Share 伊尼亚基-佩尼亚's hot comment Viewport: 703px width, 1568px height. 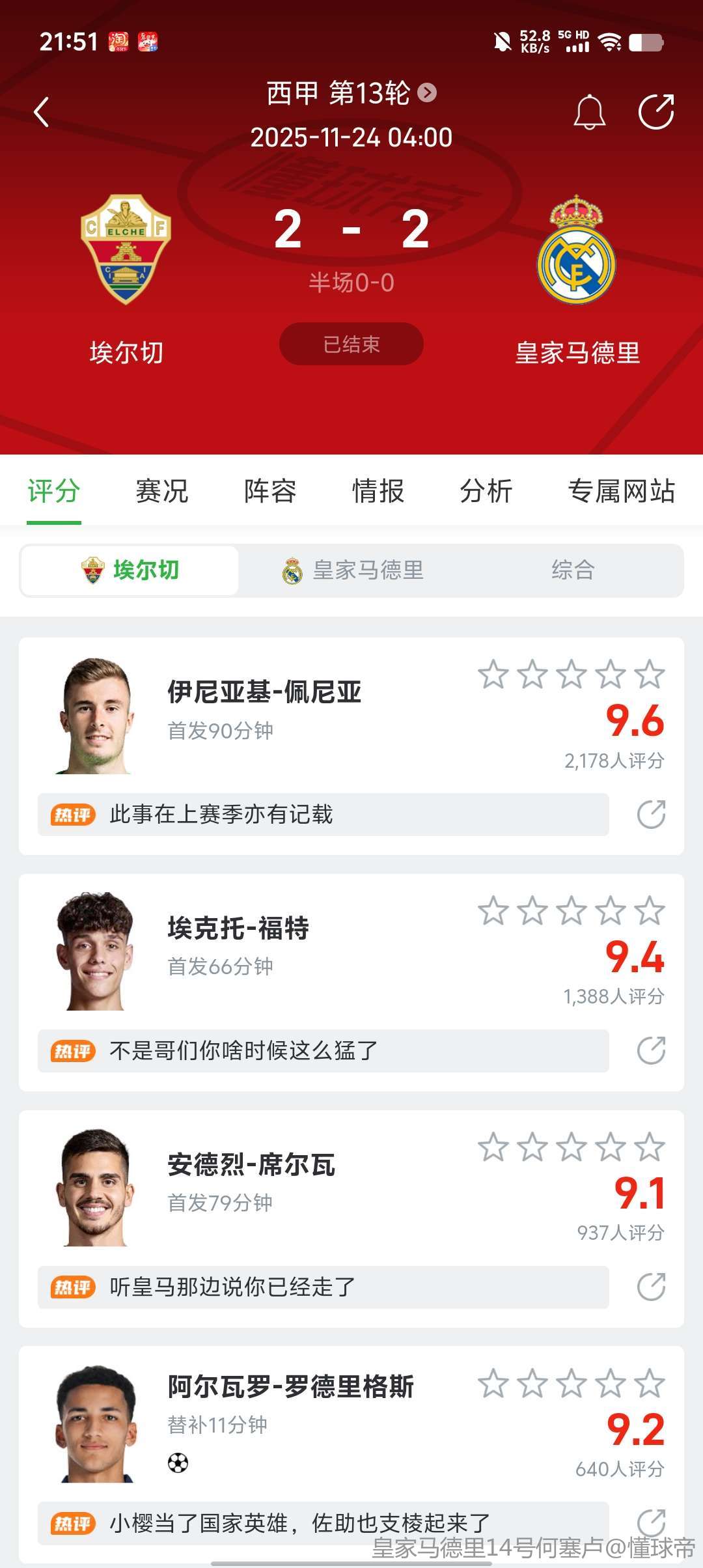pos(651,814)
